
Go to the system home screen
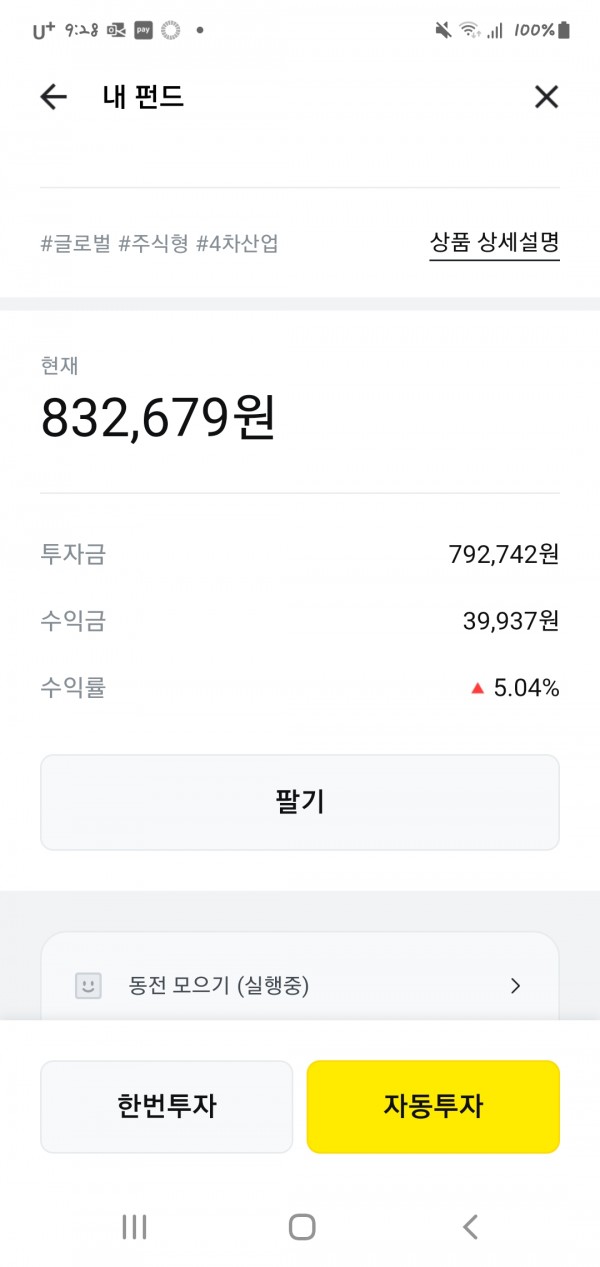pos(301,1227)
